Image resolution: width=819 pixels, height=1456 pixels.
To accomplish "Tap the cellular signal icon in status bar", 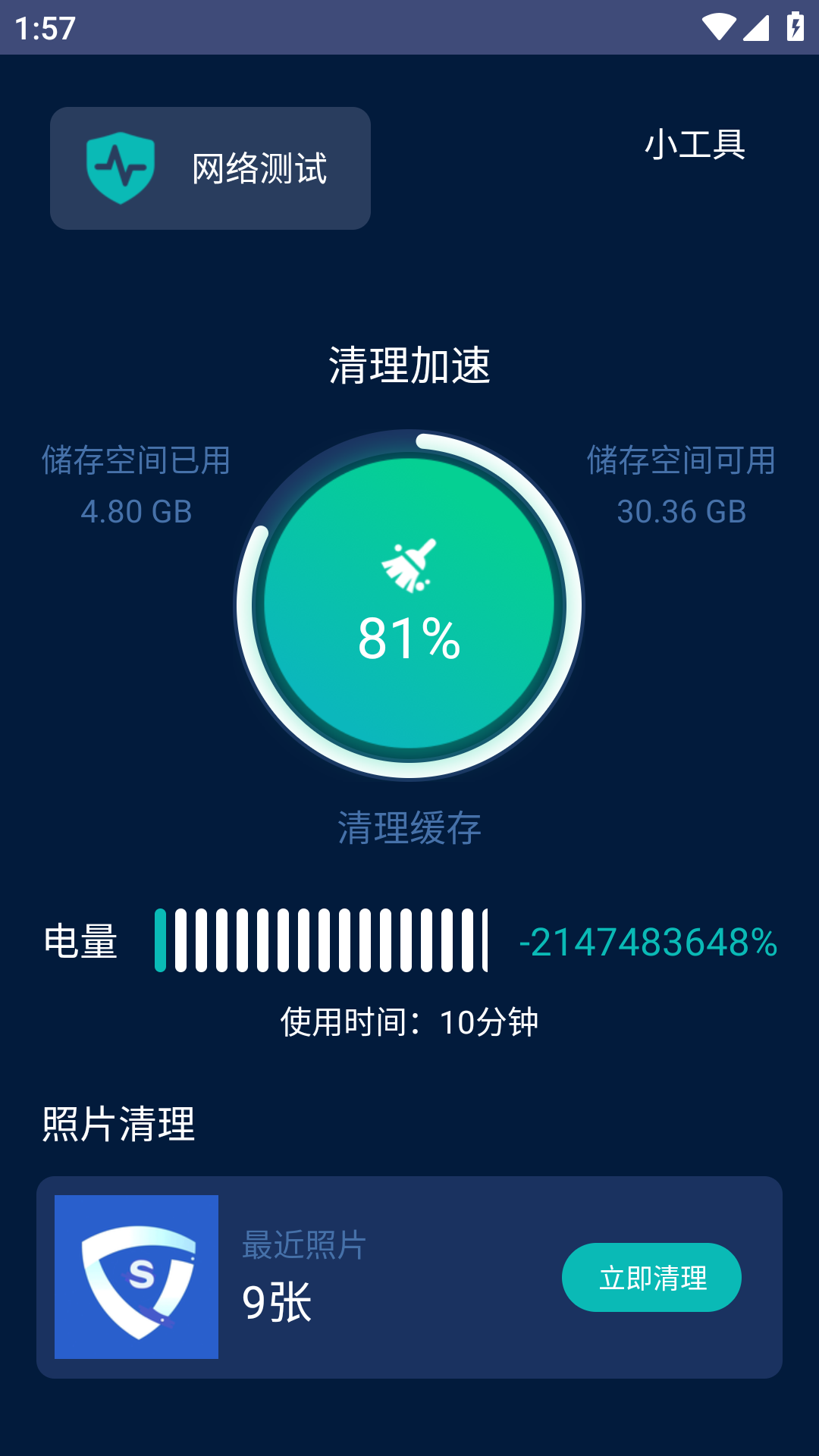I will (756, 25).
